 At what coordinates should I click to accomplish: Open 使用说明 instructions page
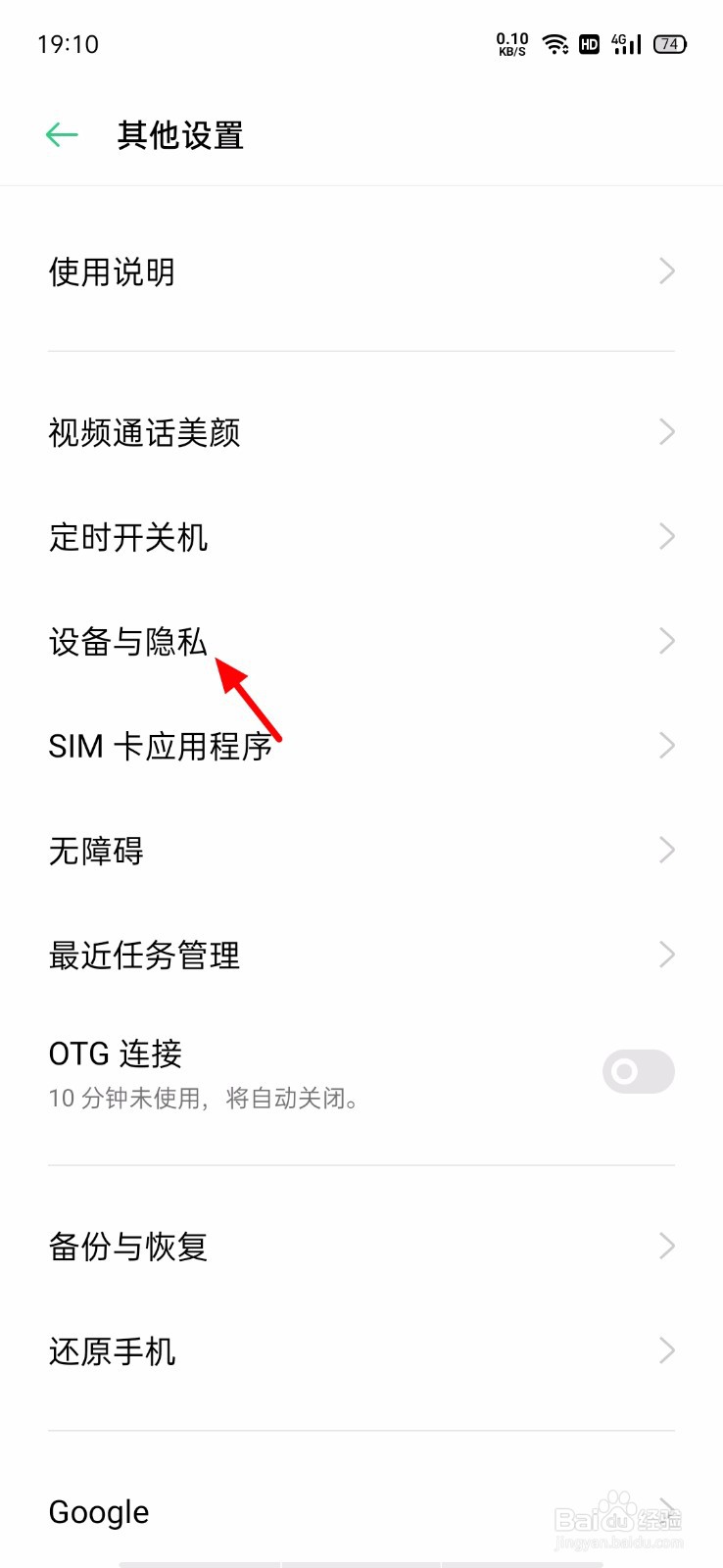pyautogui.click(x=361, y=272)
